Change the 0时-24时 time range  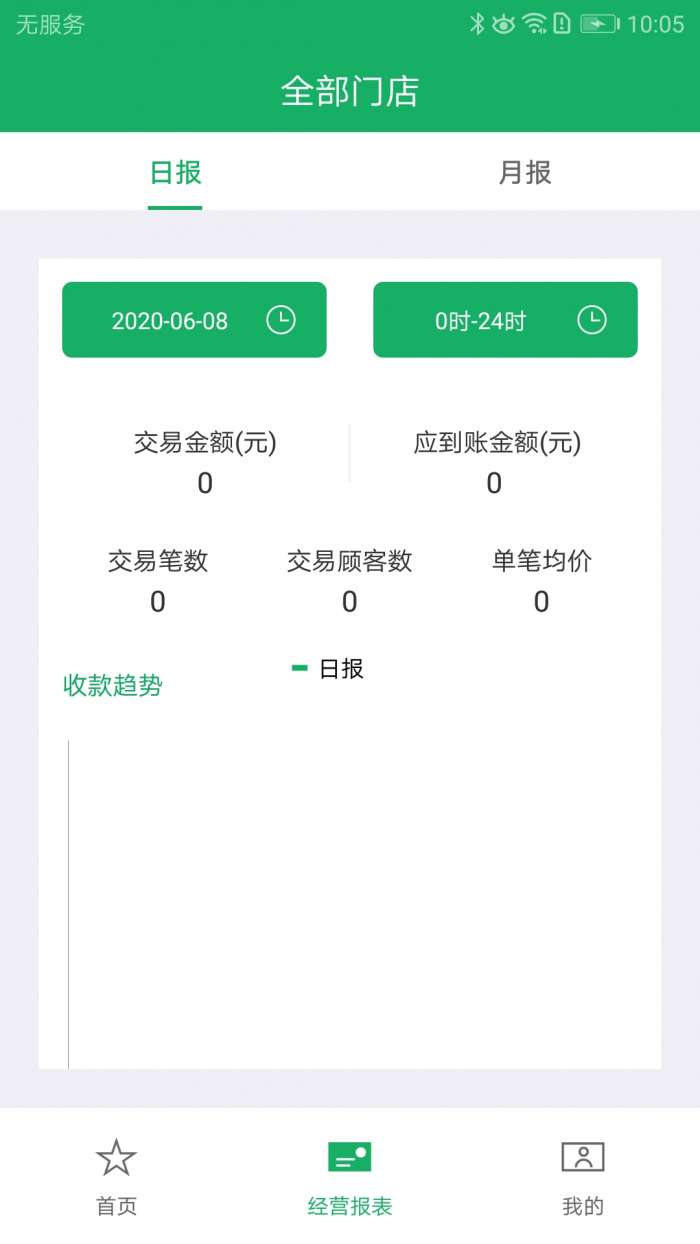click(x=505, y=320)
